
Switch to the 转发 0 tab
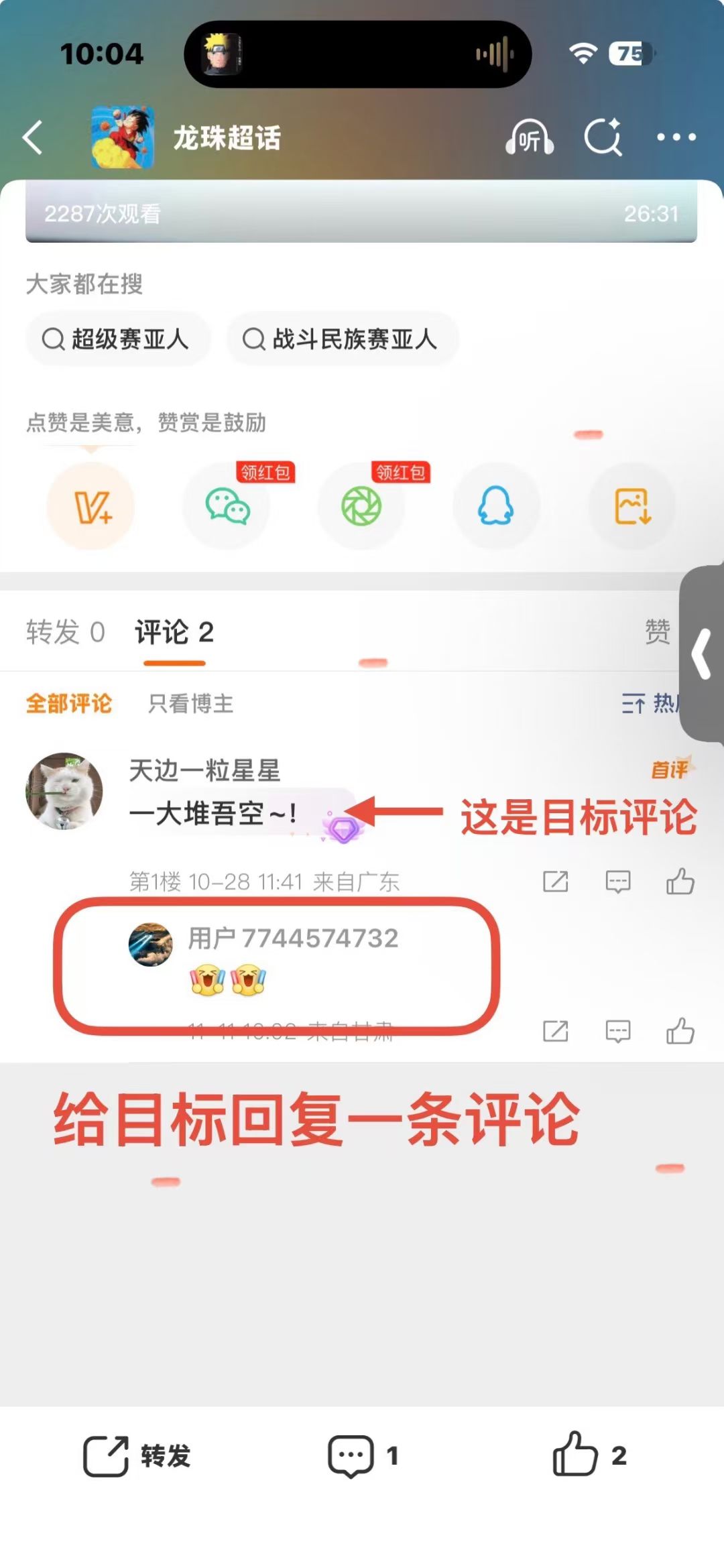point(65,632)
